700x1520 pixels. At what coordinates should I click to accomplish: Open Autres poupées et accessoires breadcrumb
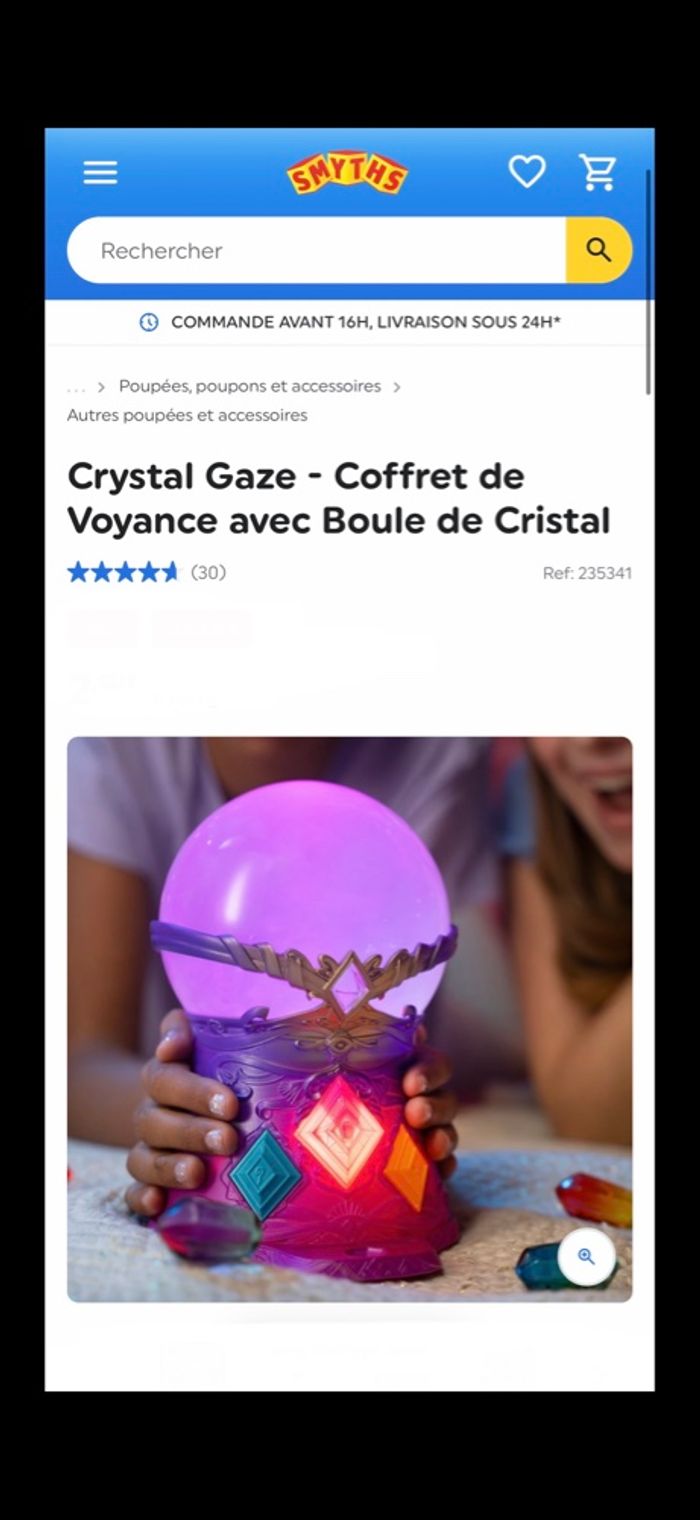187,415
